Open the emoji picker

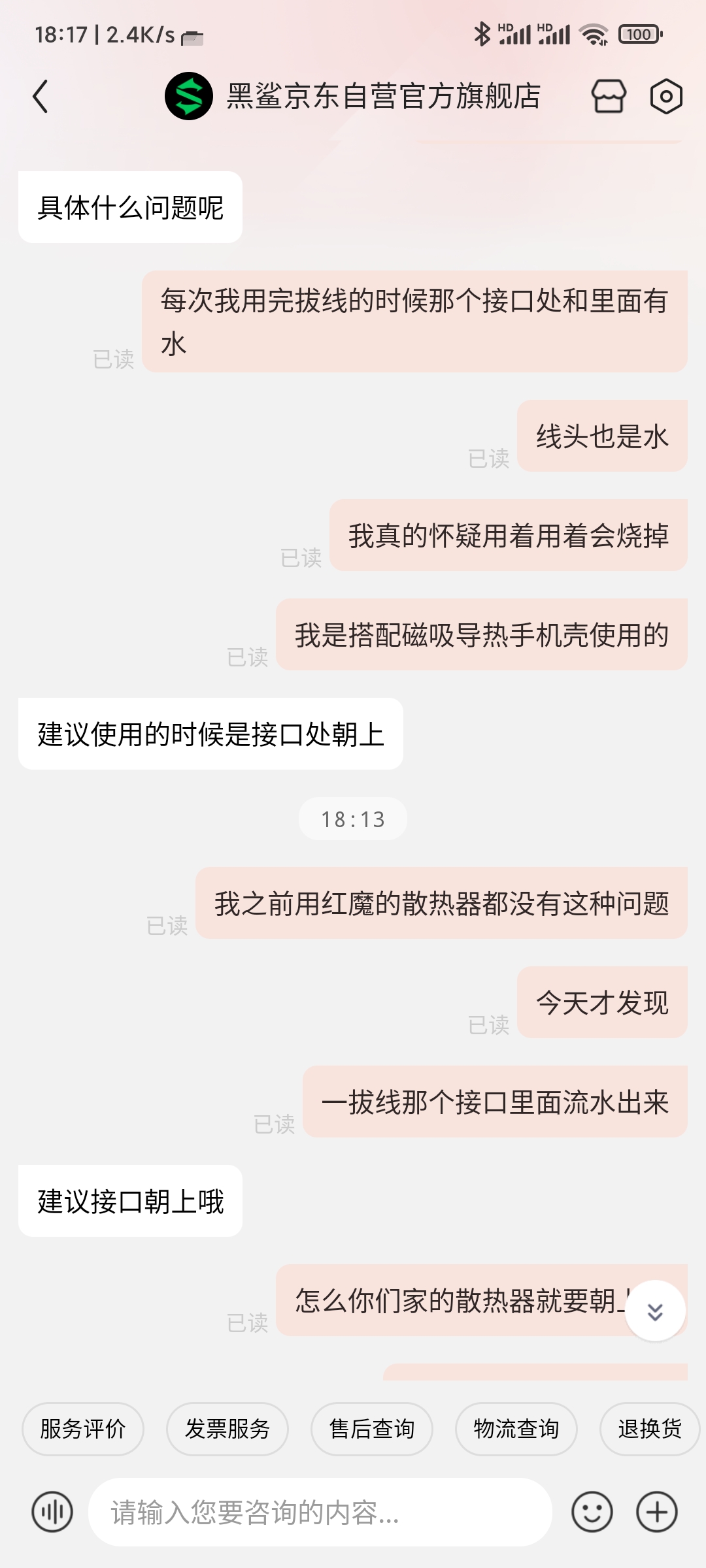(x=592, y=1512)
